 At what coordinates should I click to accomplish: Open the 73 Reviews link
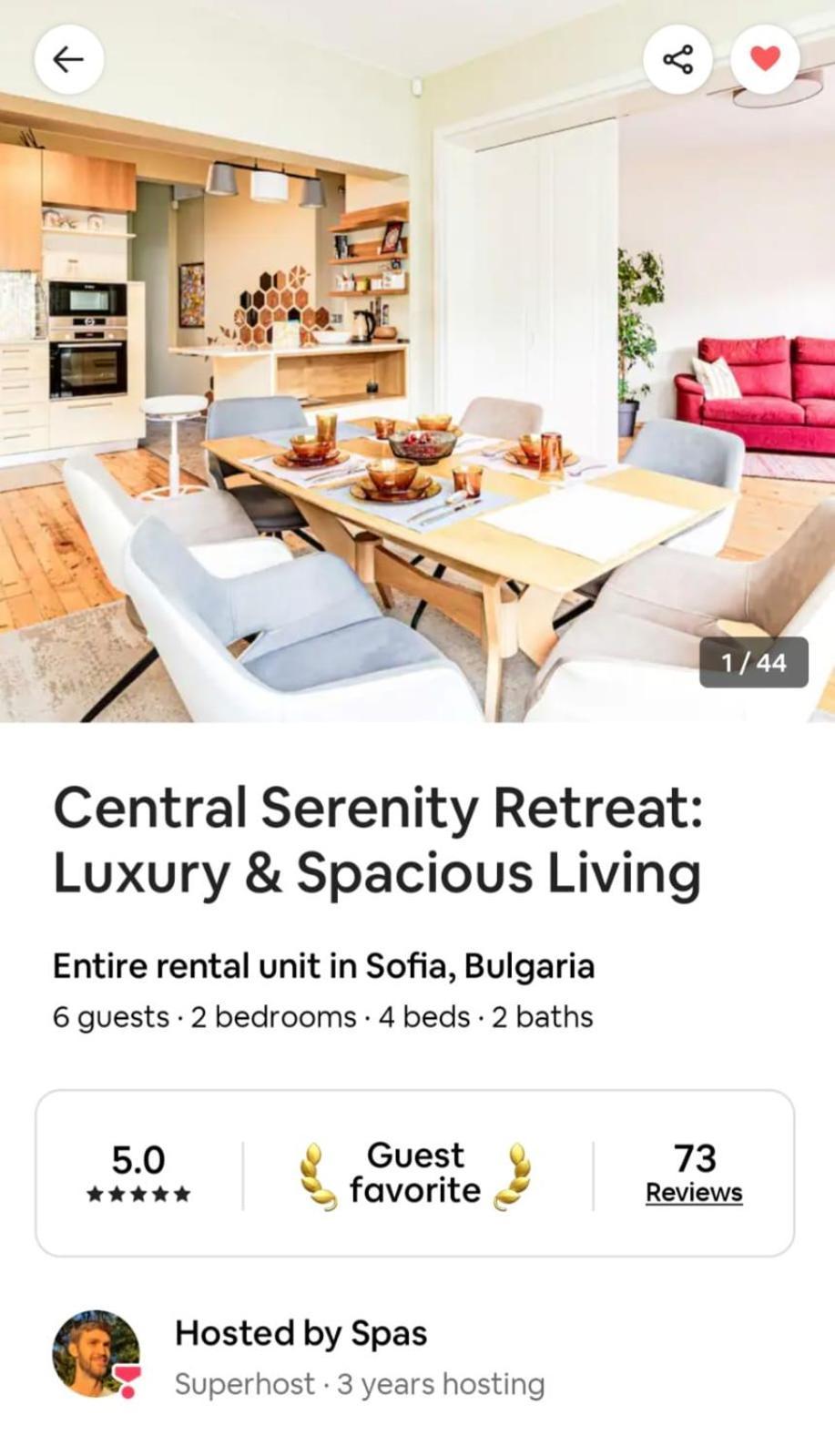coord(694,1191)
